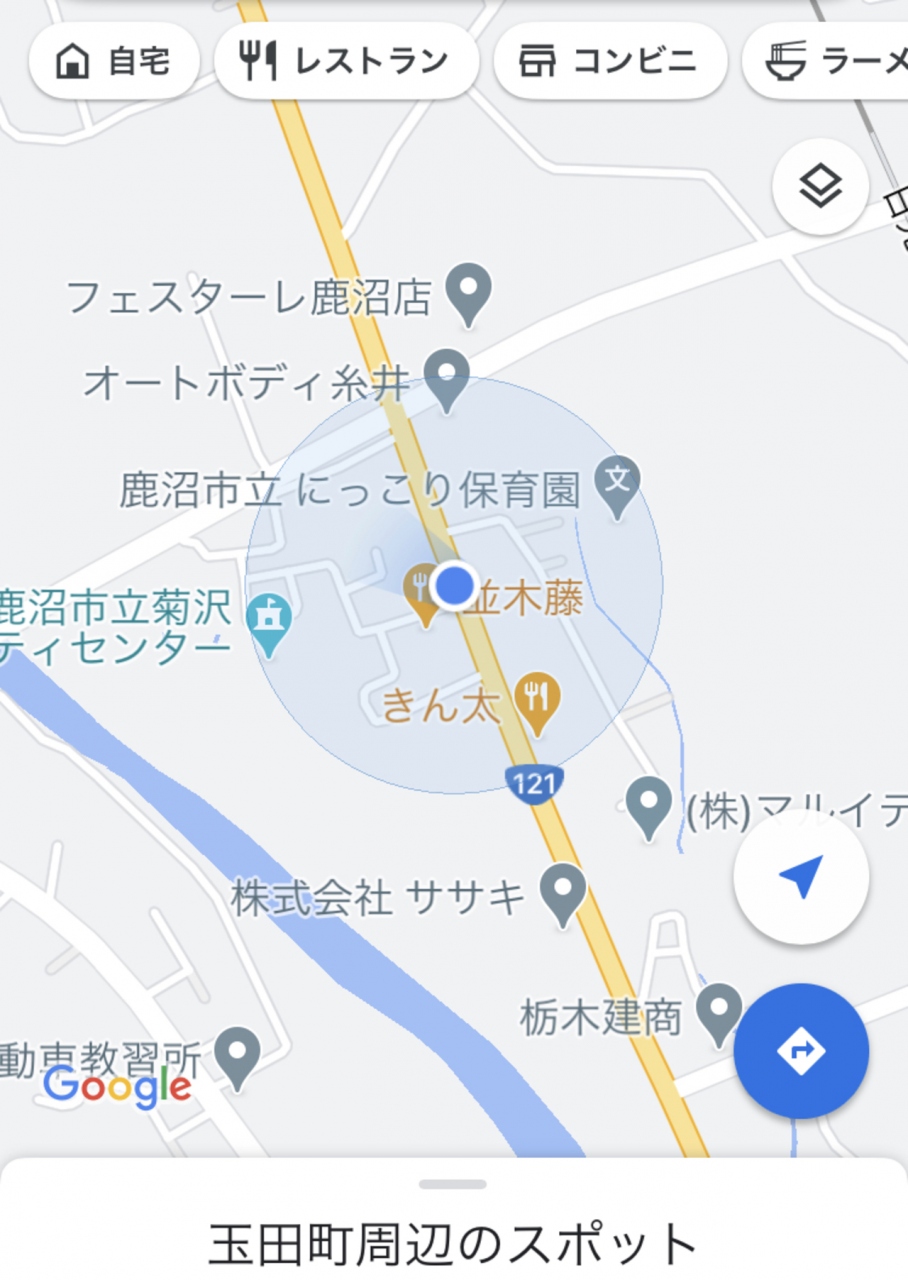Screen dimensions: 908x1280
Task: Show nearby コンビニ stores
Action: 609,62
